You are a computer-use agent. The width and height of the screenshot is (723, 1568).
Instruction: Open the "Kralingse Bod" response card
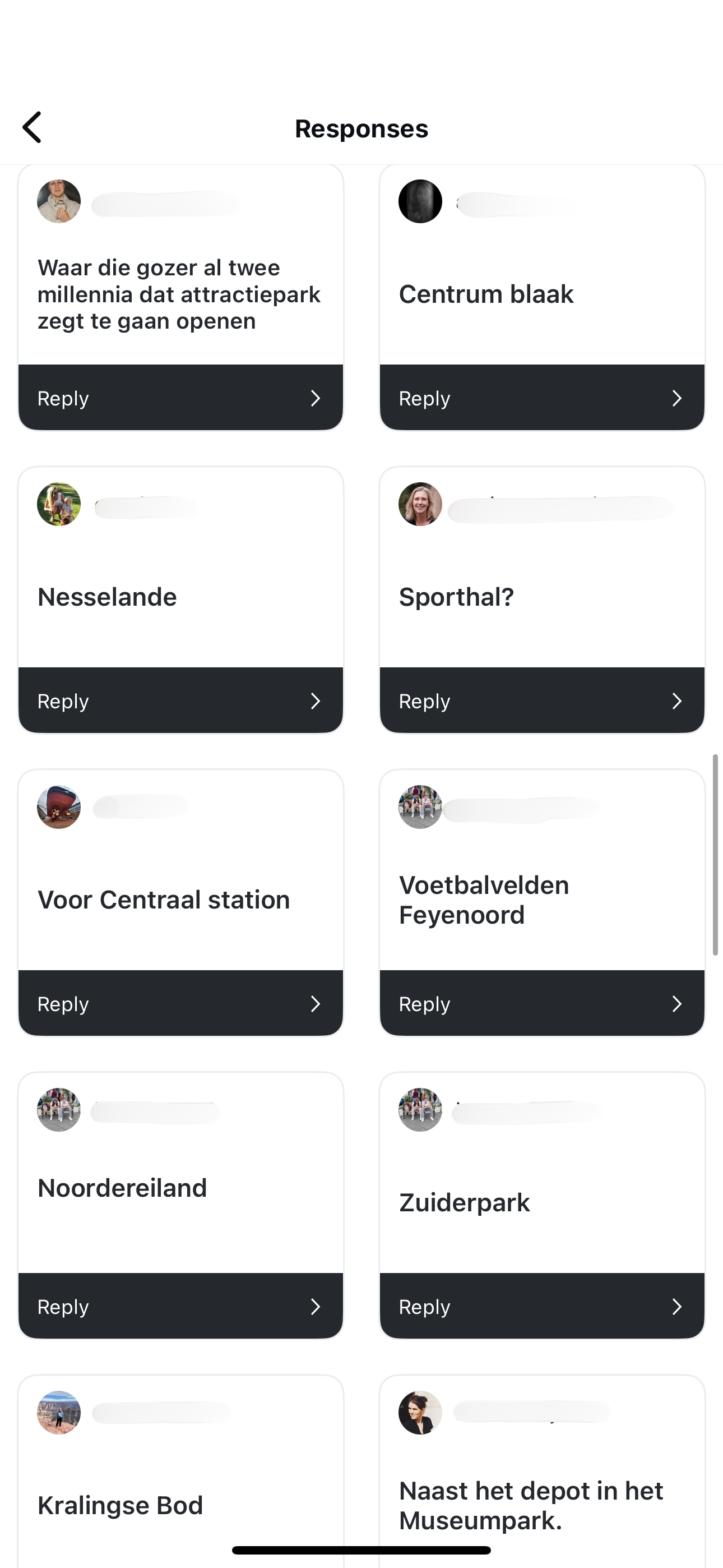(180, 1504)
